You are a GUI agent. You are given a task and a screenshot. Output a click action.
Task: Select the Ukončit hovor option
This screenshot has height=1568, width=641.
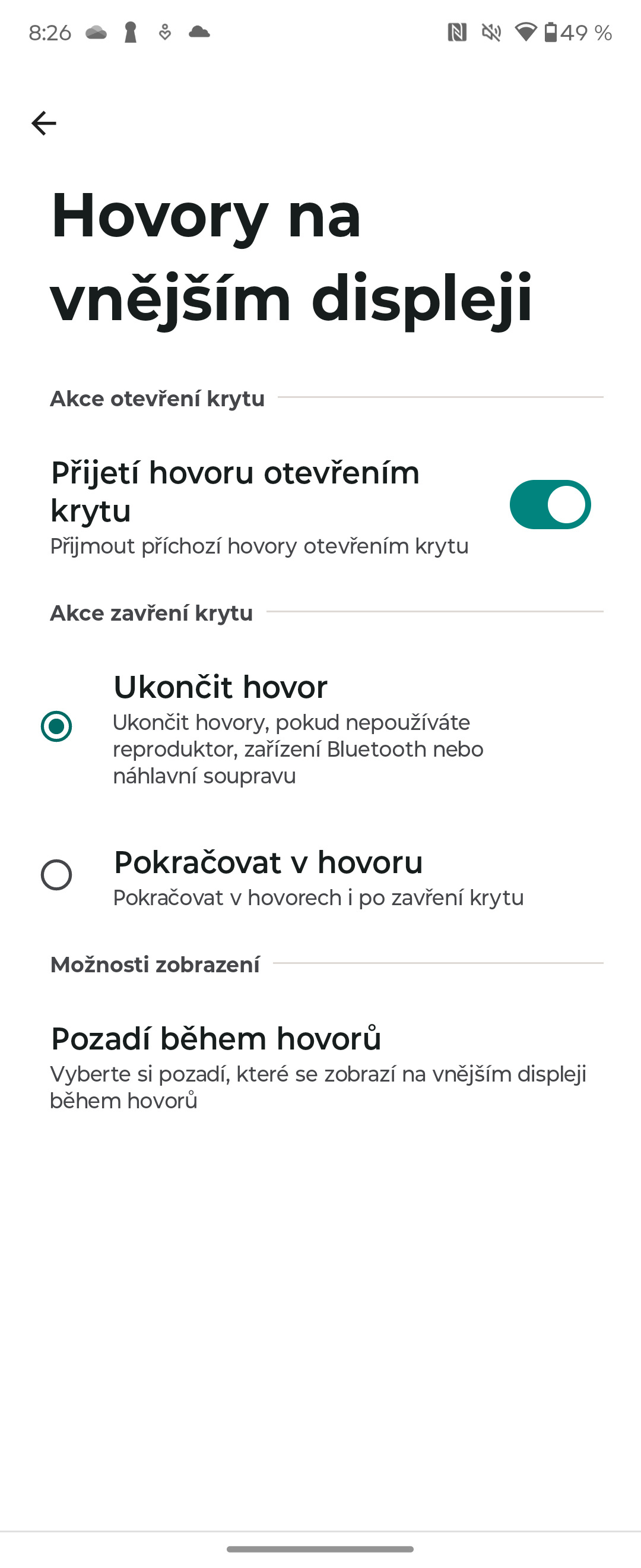tap(56, 726)
